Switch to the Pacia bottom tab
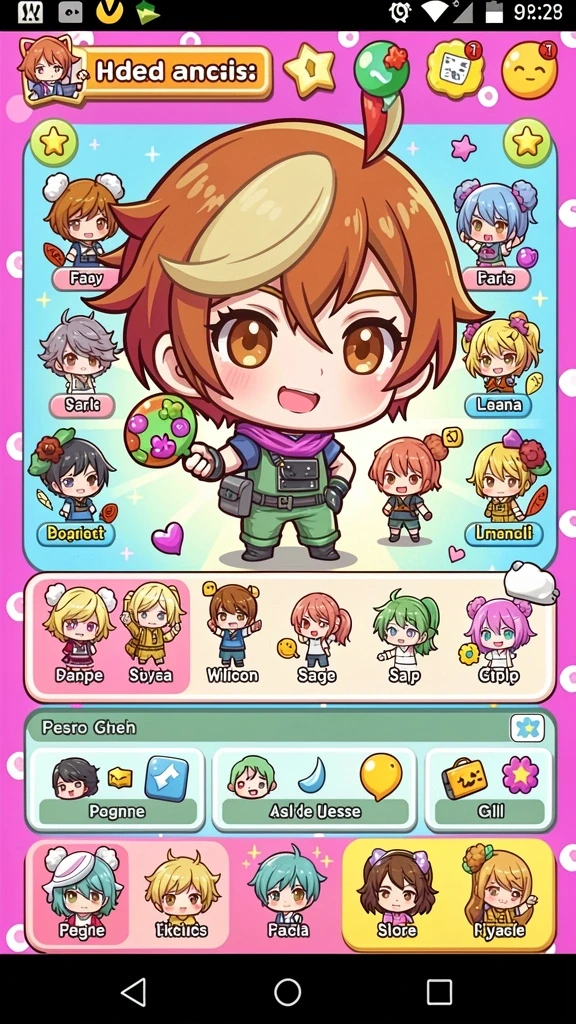 tap(287, 893)
